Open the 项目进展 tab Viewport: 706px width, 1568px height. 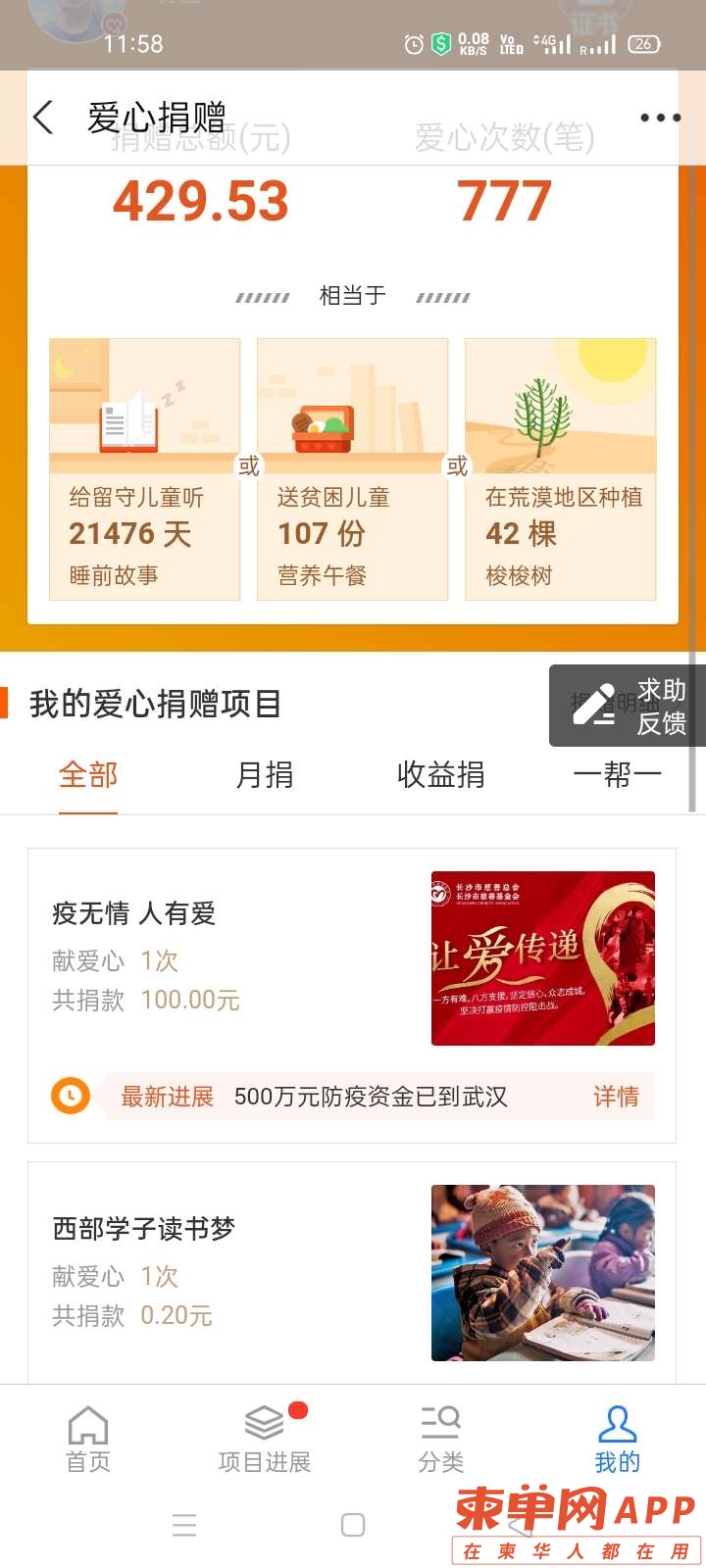[265, 1439]
